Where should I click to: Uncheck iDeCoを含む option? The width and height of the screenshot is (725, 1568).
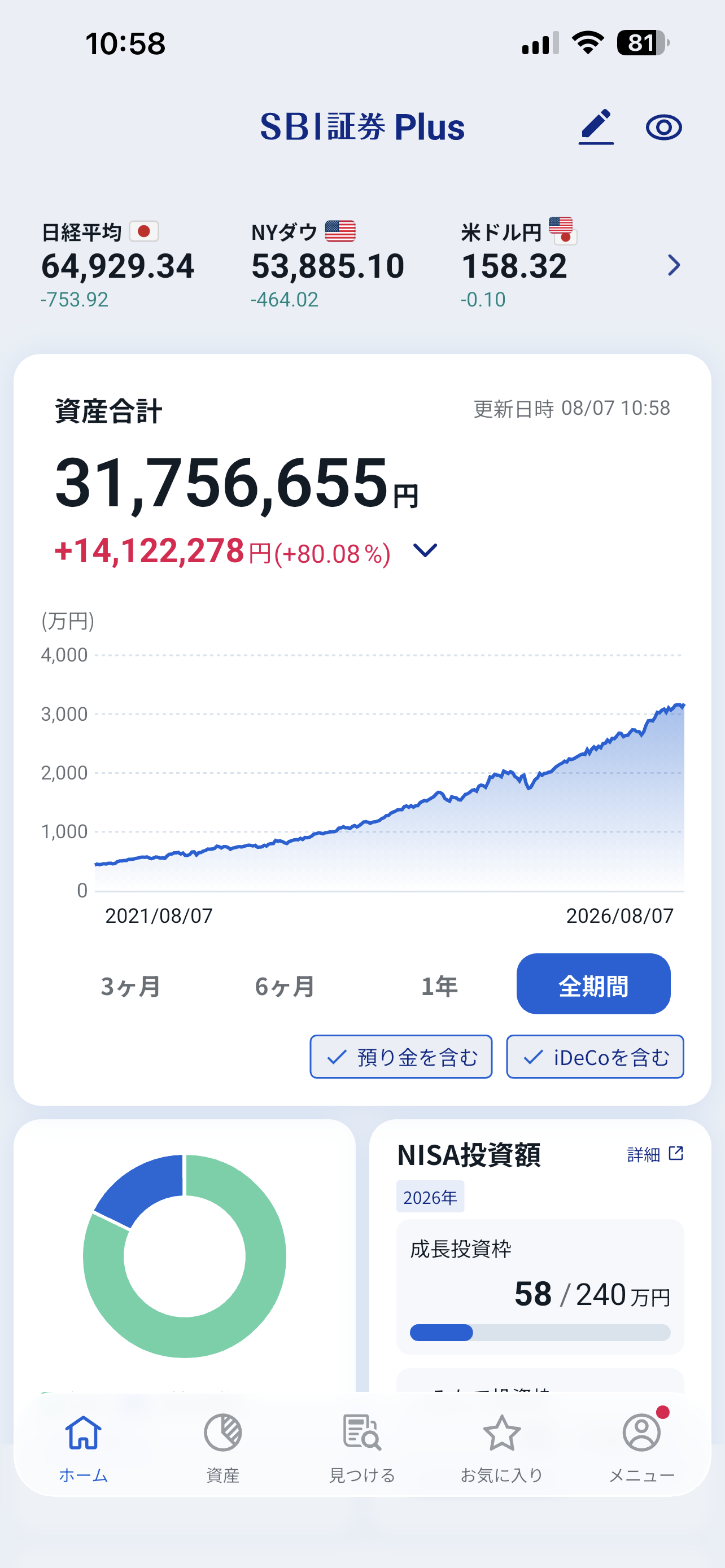[x=595, y=1057]
